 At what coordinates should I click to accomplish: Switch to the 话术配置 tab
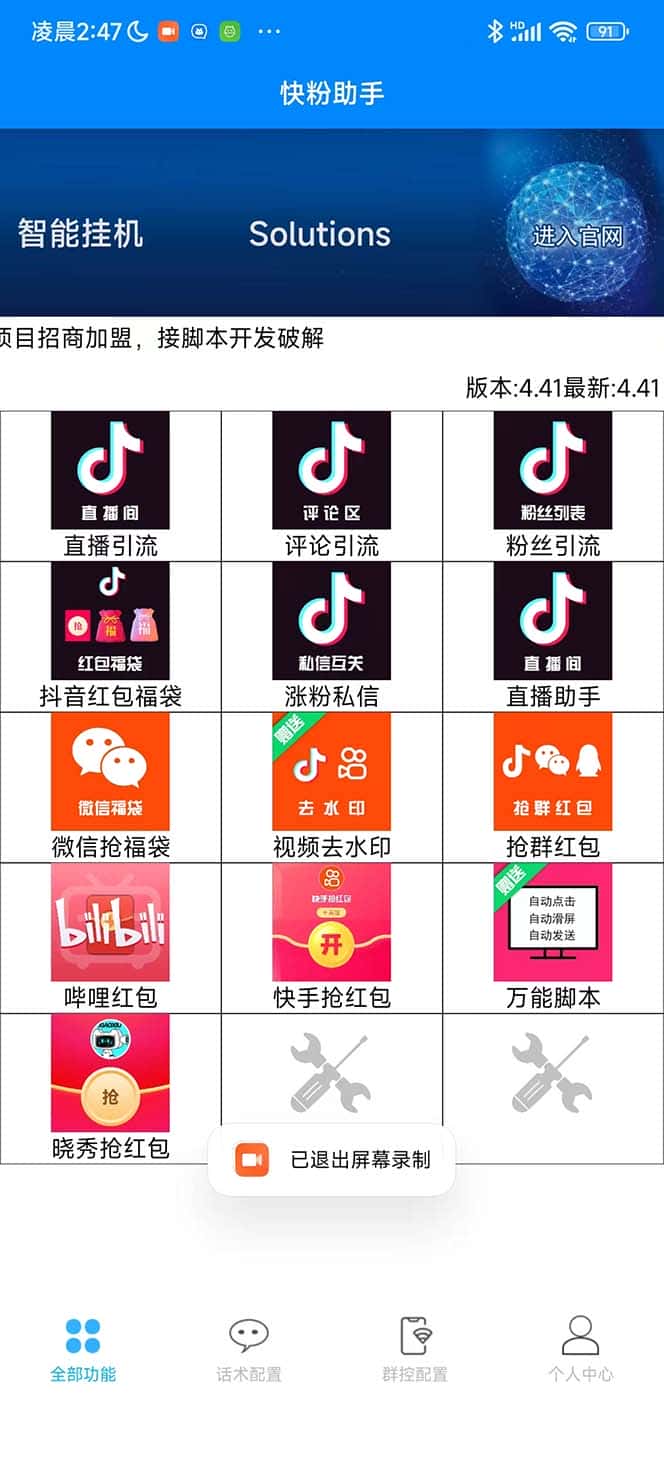point(248,1350)
